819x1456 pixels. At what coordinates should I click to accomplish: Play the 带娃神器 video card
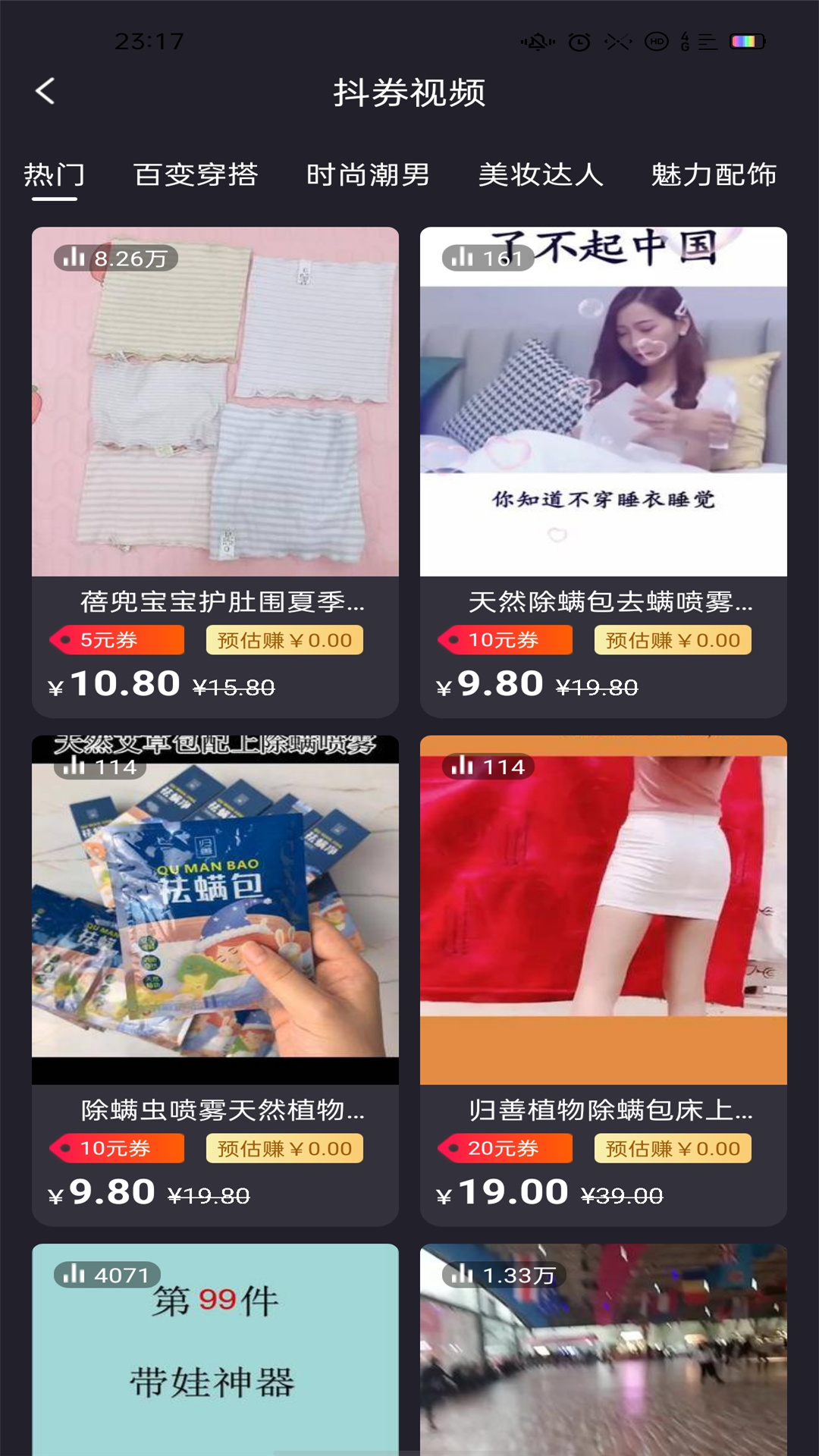coord(215,1350)
